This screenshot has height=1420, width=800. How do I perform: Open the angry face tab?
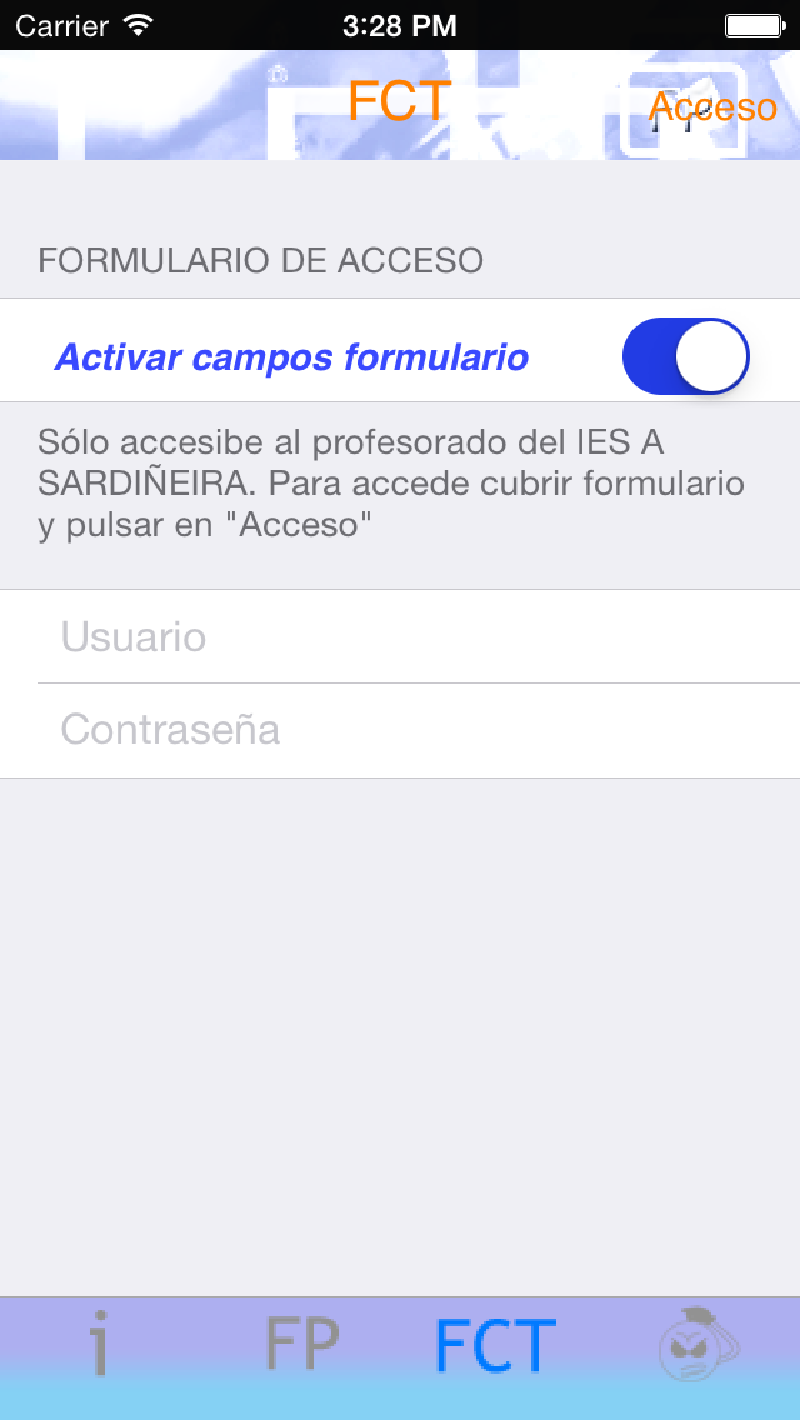pos(696,1345)
